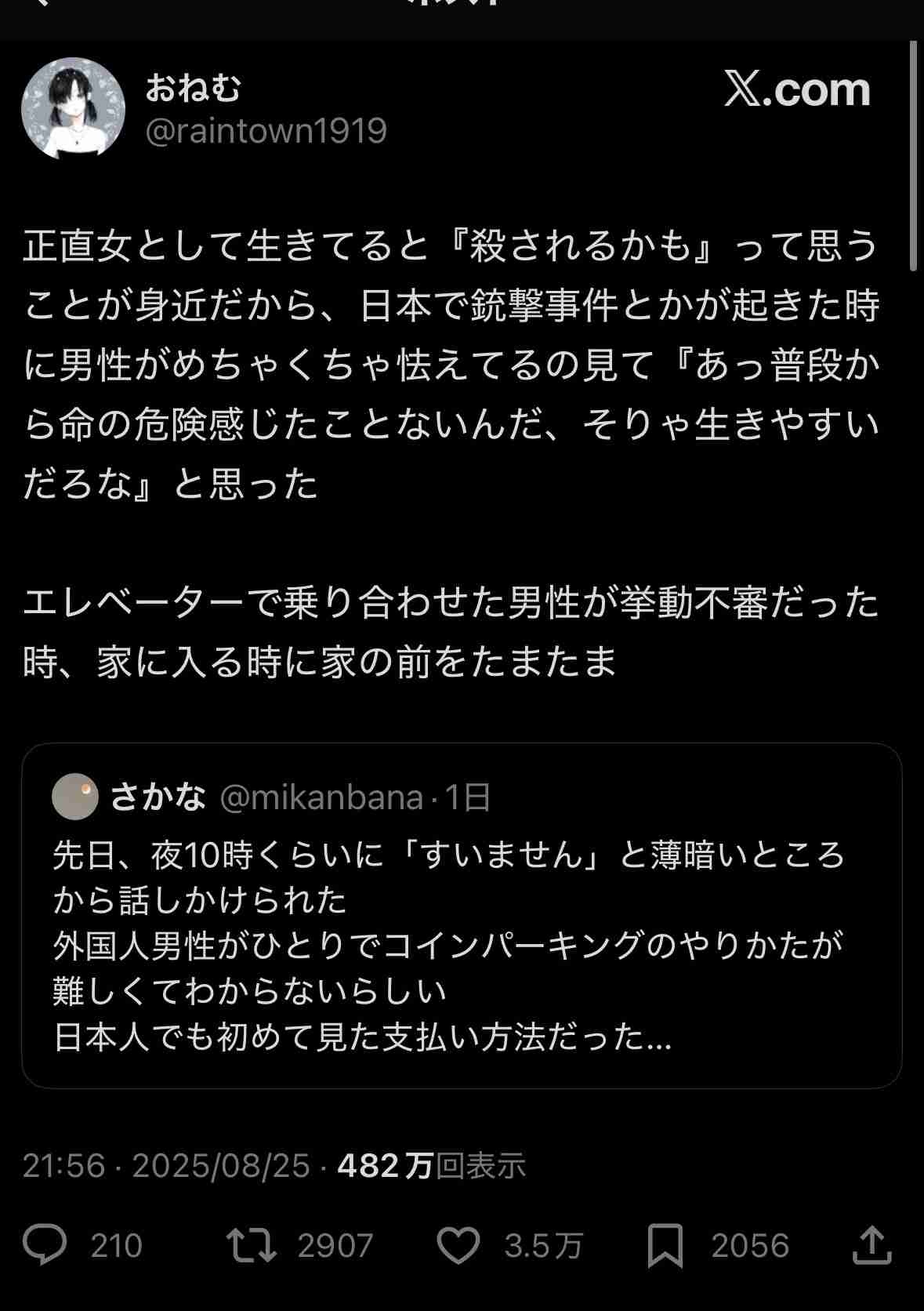
Task: Bookmark this post
Action: 665,1245
